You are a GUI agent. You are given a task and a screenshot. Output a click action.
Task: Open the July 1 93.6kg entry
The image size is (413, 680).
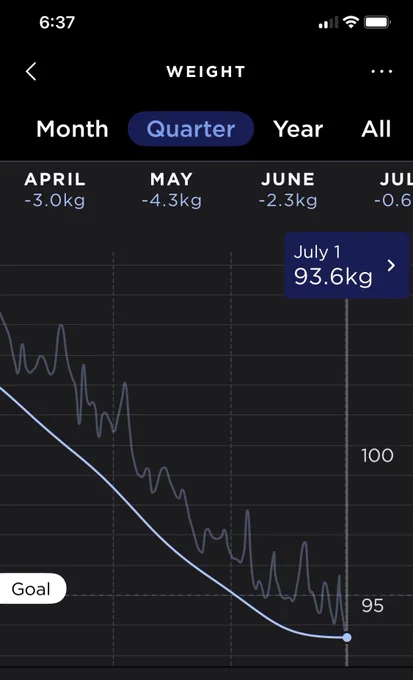pos(347,265)
